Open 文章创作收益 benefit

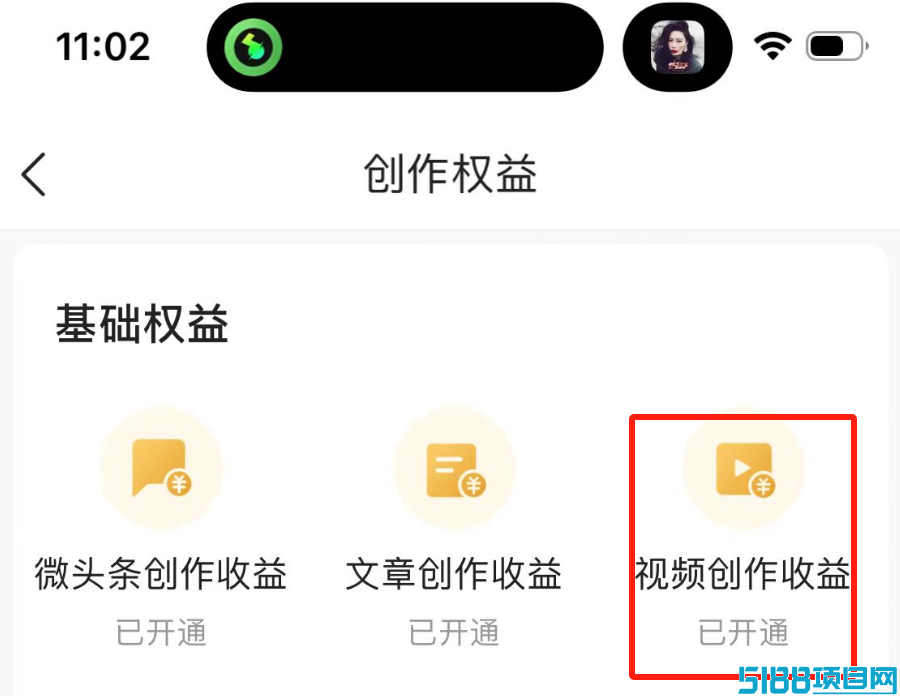454,470
